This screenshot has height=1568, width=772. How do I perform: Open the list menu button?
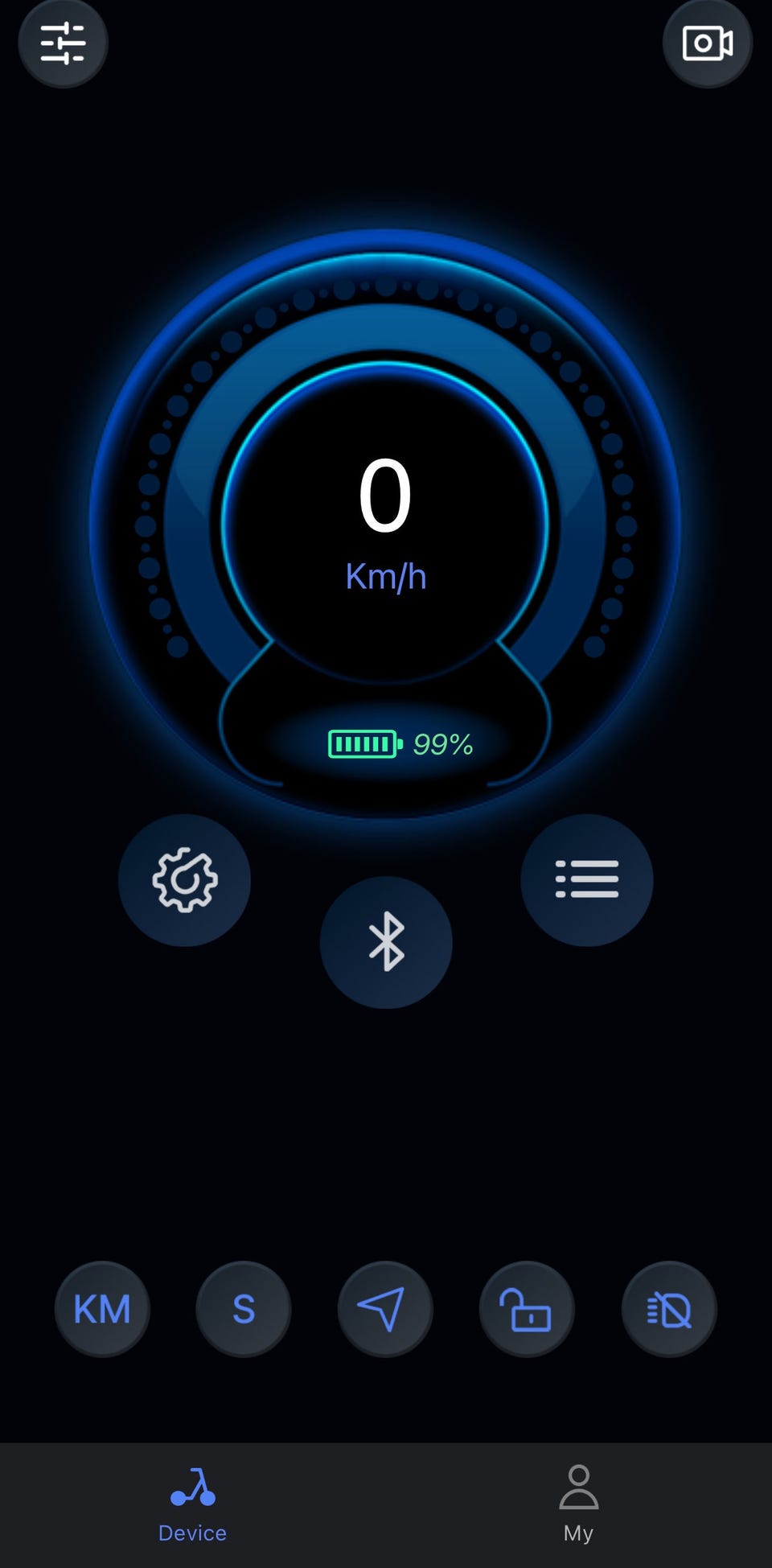pos(586,879)
